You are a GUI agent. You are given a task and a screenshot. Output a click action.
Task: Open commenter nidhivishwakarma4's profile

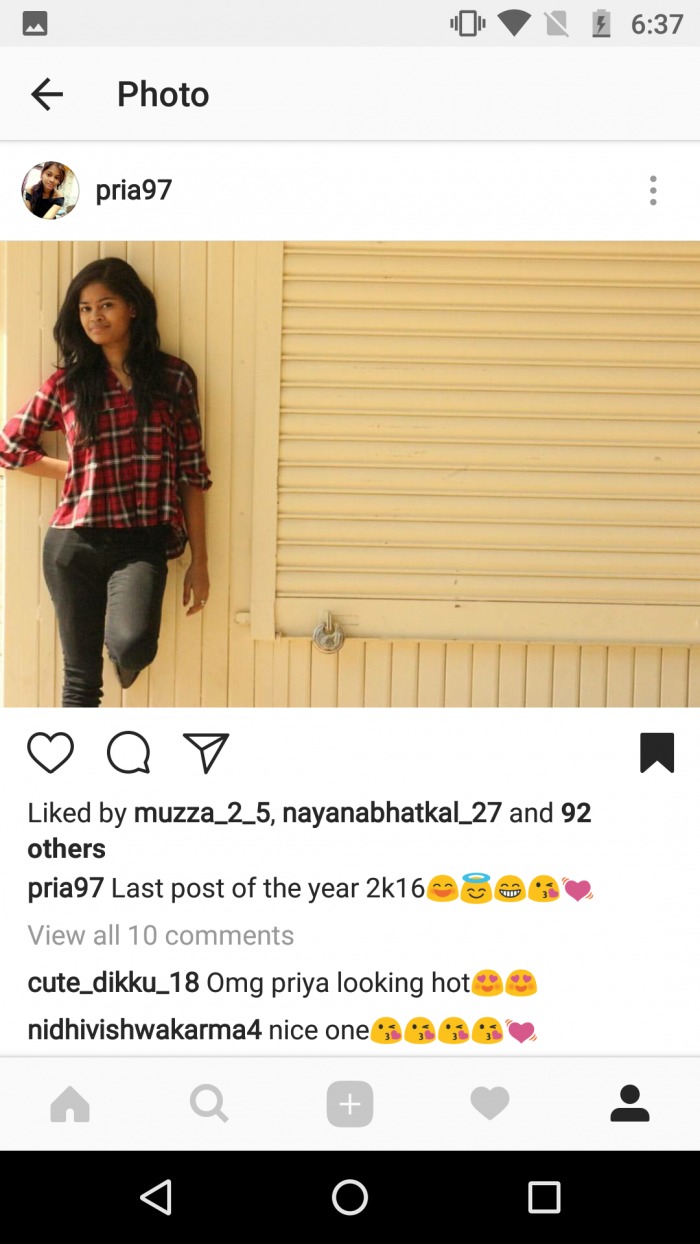144,1030
